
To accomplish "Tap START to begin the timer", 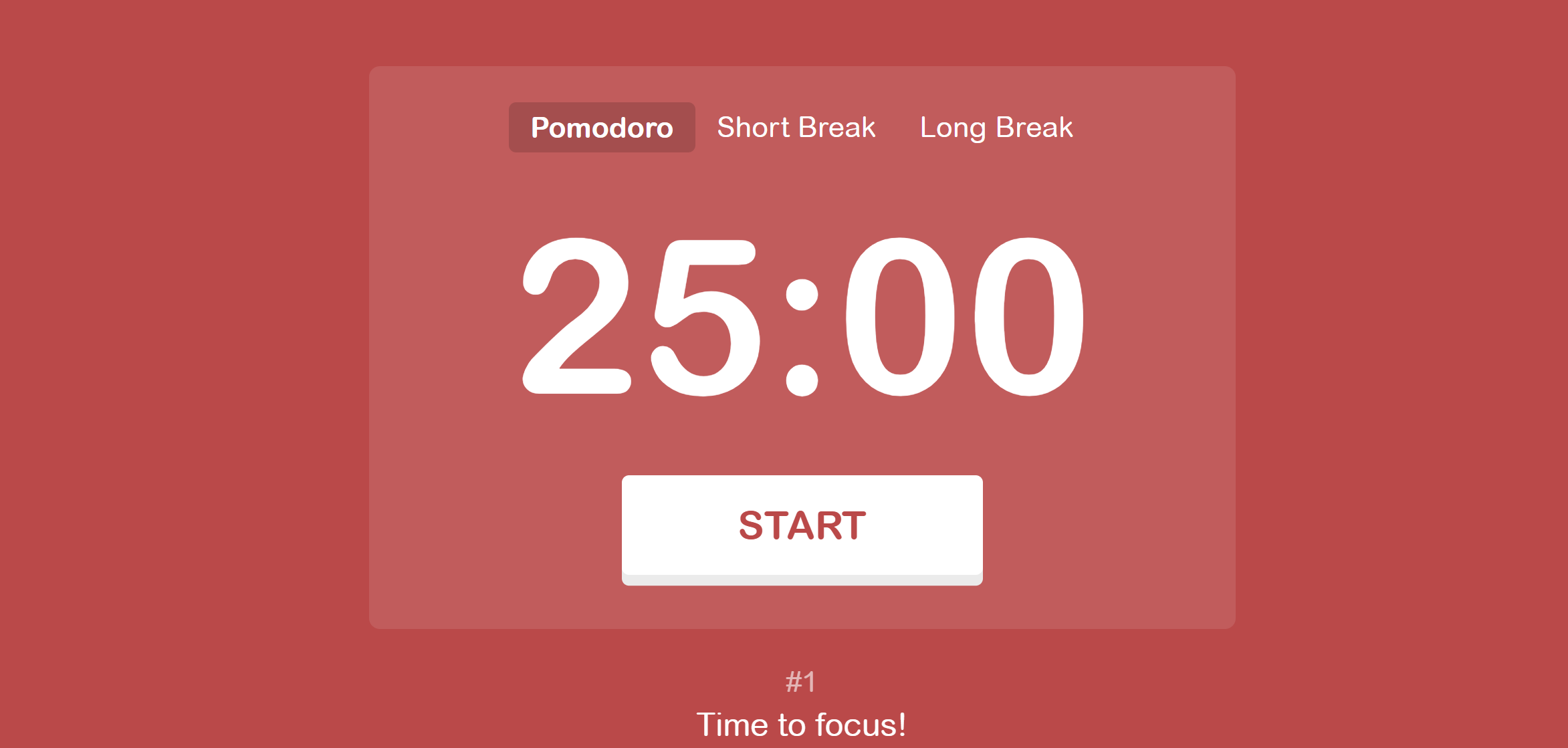I will click(802, 526).
